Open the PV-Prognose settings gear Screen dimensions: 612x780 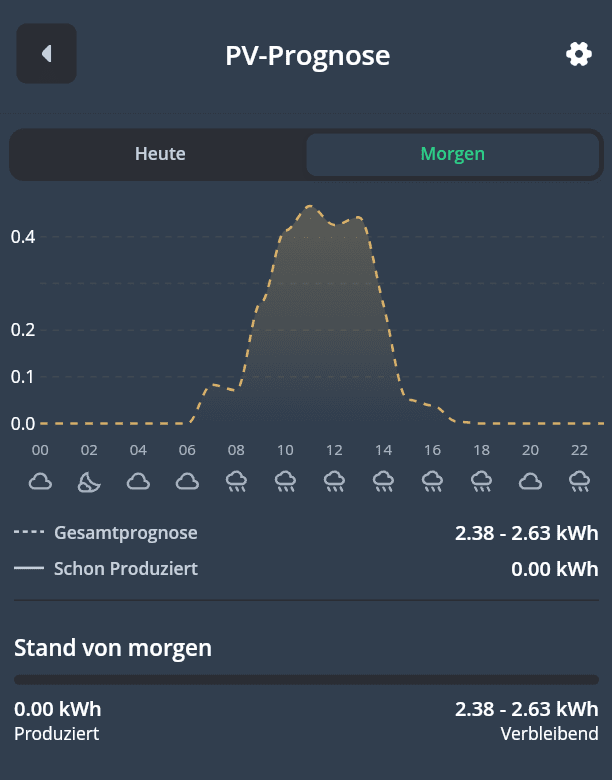tap(579, 54)
